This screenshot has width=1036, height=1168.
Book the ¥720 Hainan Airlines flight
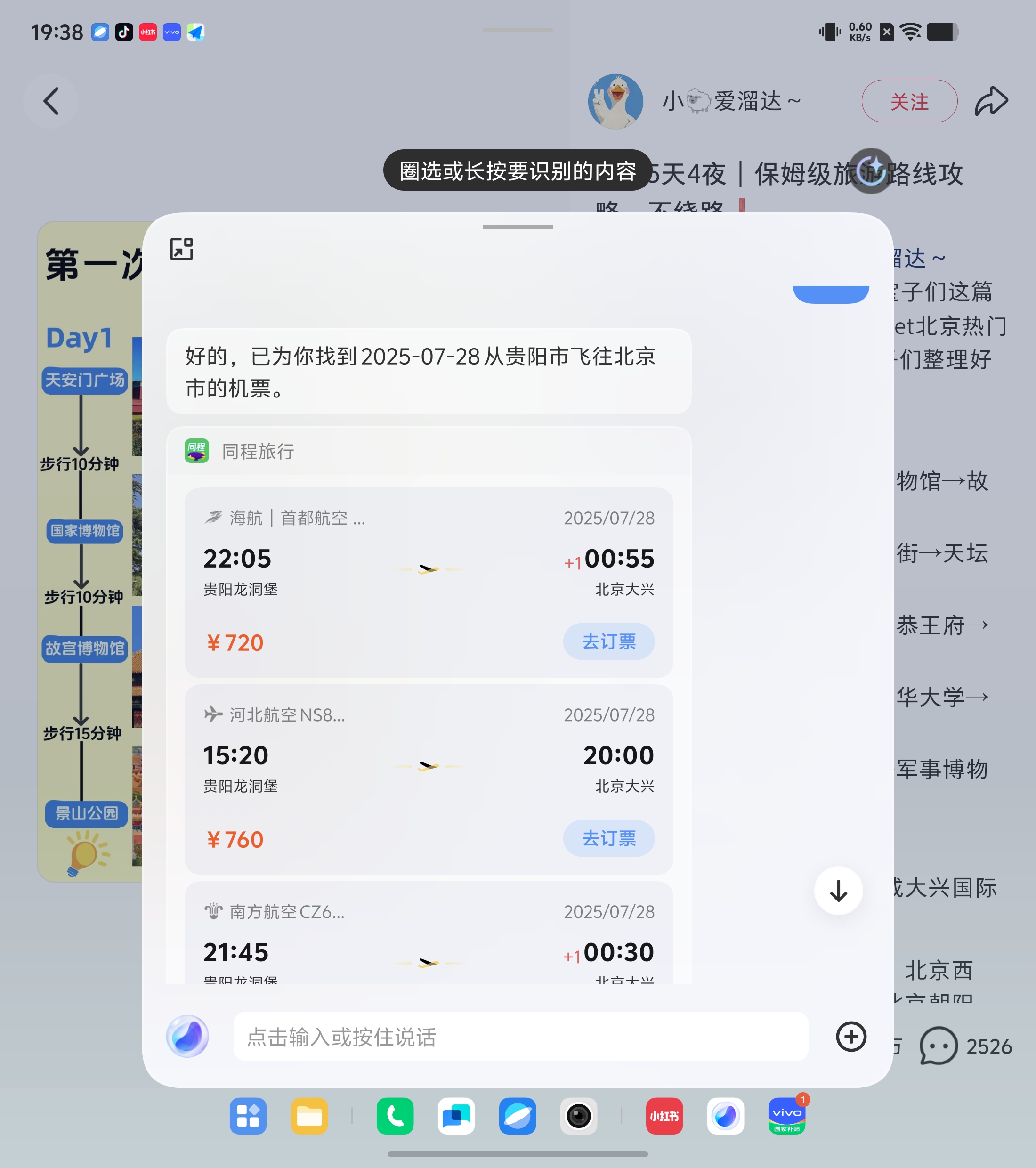pos(608,641)
